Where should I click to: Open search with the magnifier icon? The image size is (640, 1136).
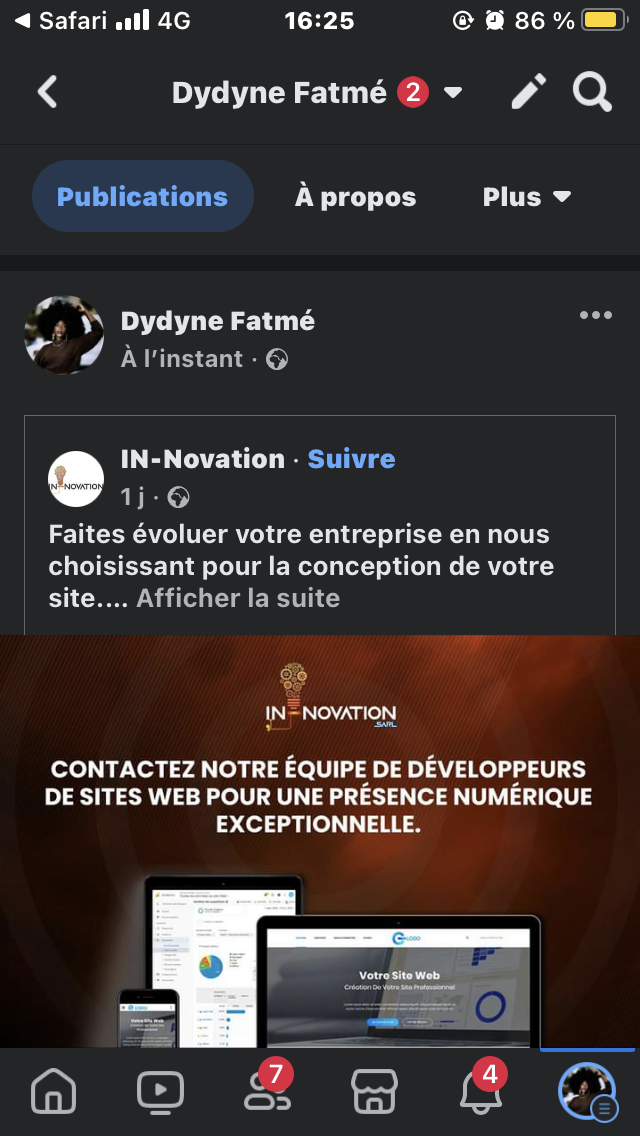[592, 93]
